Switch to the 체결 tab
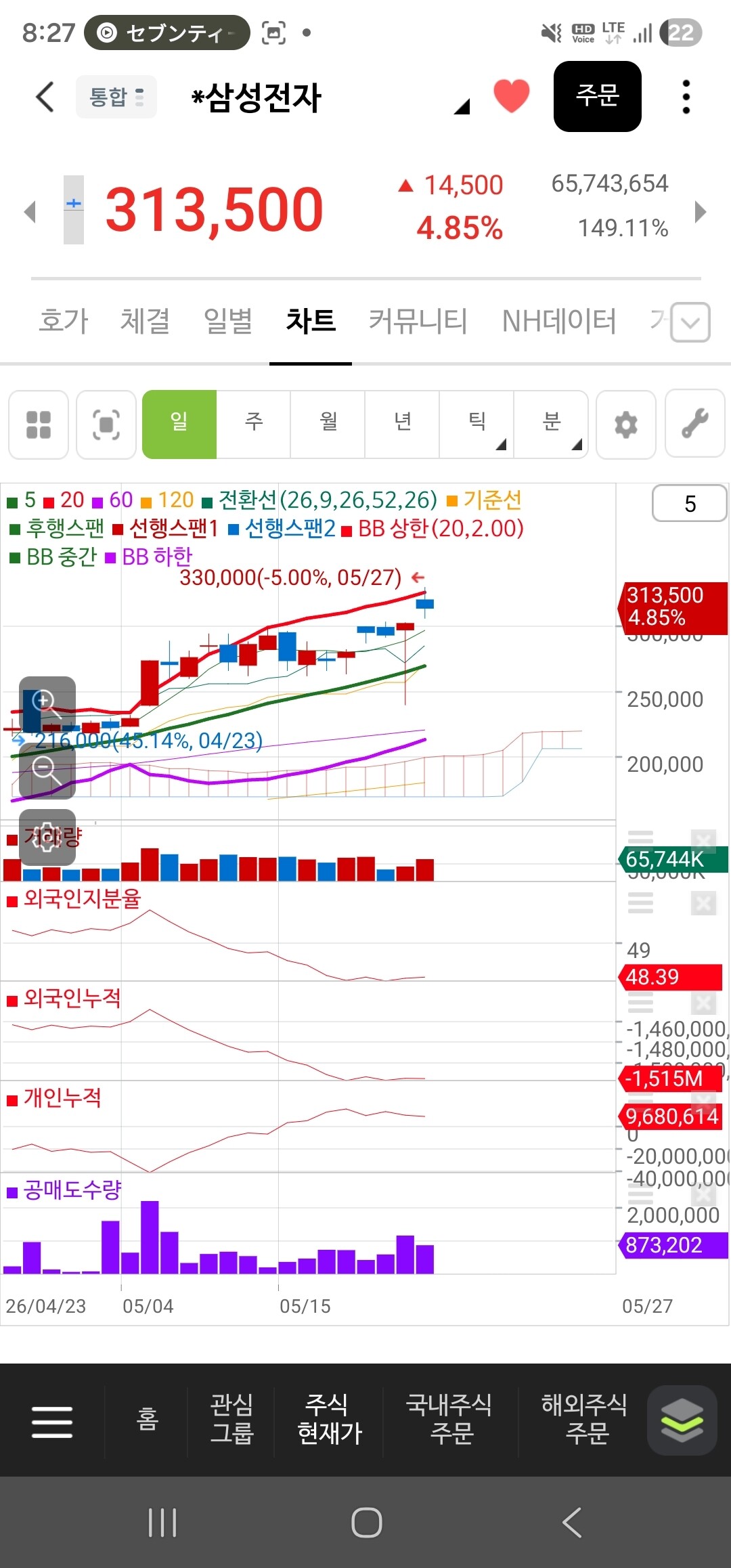The height and width of the screenshot is (1568, 731). [x=145, y=321]
